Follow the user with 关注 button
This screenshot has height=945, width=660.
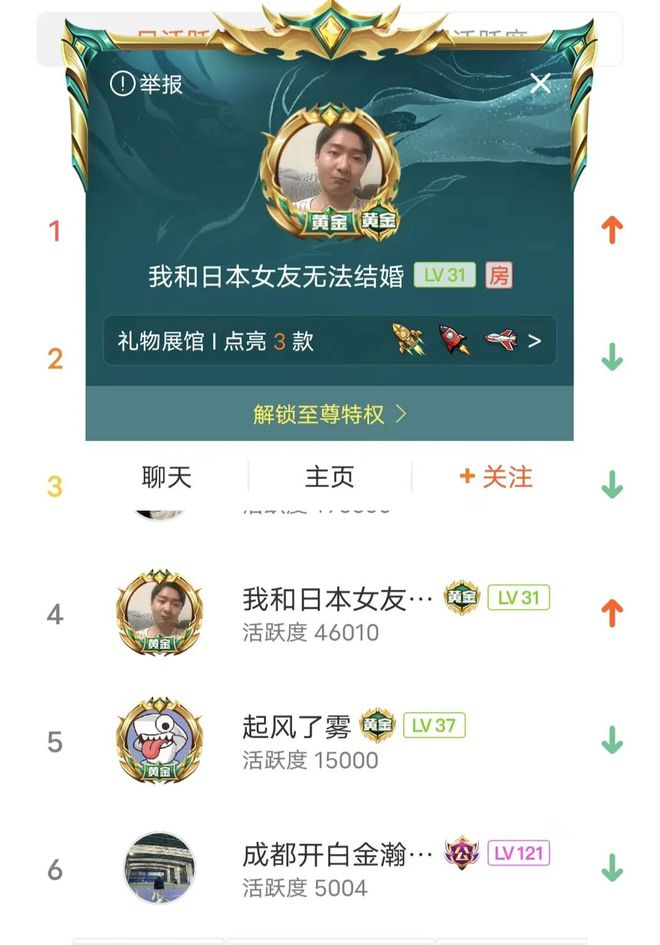pyautogui.click(x=496, y=477)
